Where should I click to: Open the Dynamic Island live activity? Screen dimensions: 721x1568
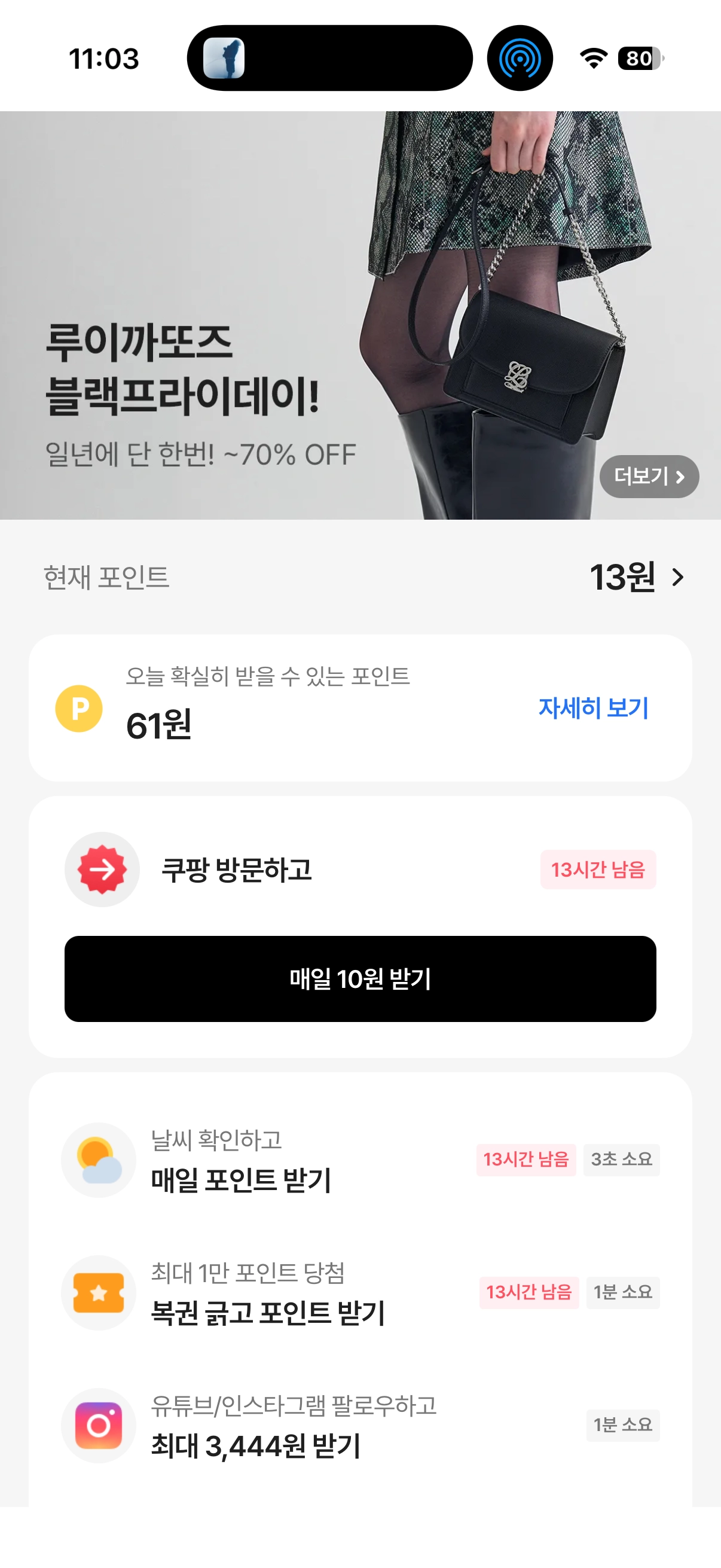[x=329, y=59]
